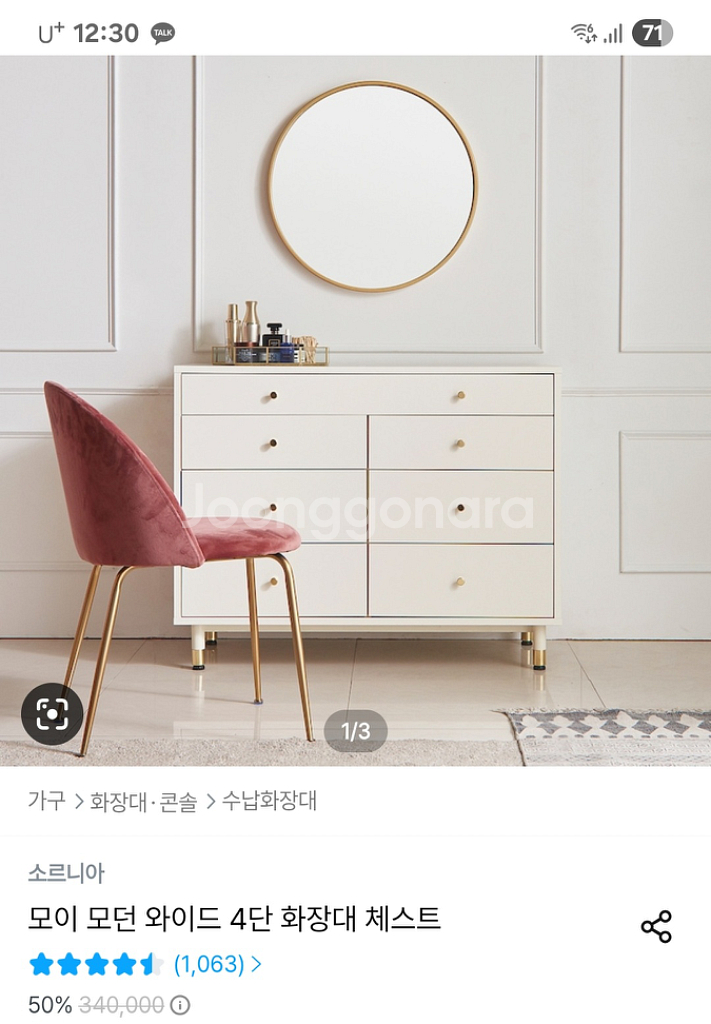Go to the 화장대·콘솔 category breadcrumb

143,801
